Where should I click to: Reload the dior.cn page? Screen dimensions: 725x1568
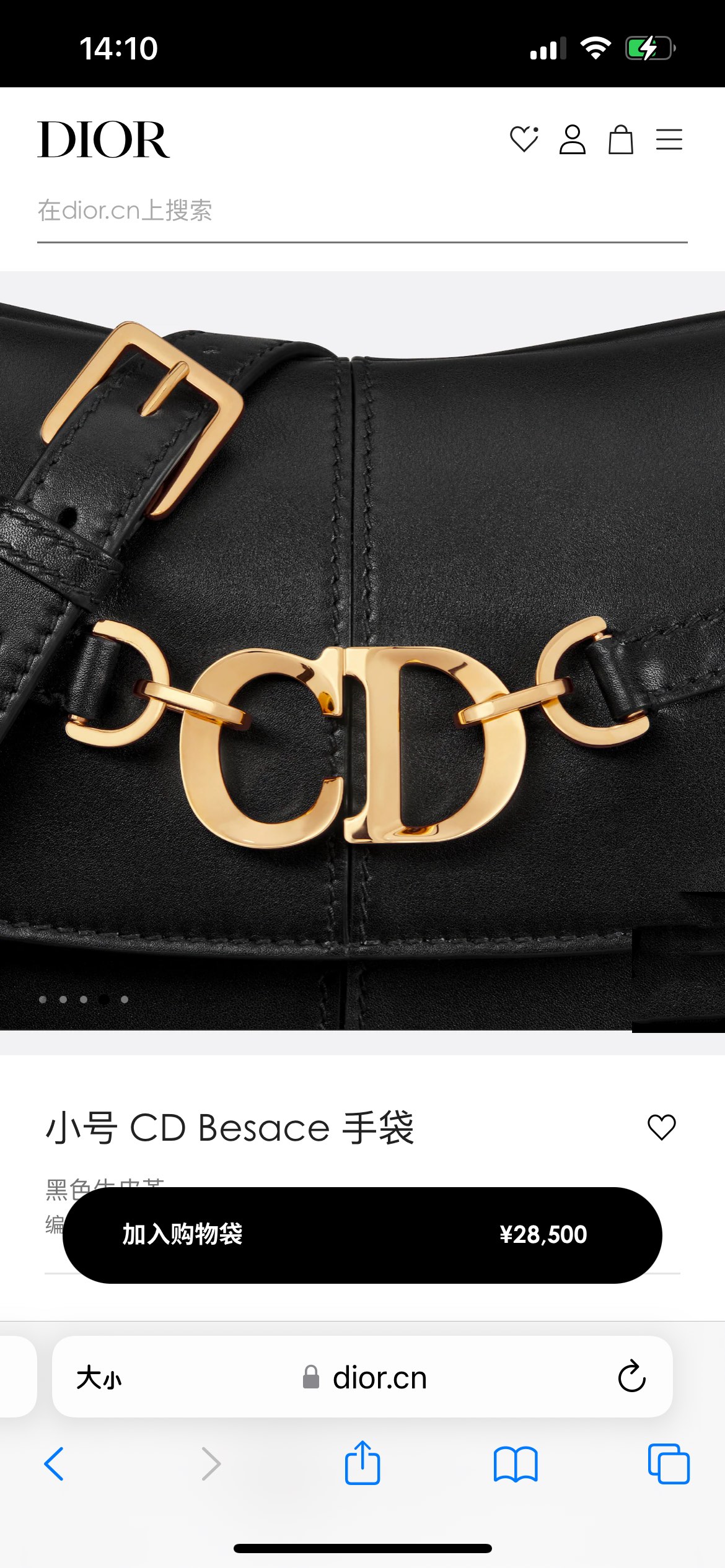(631, 1377)
